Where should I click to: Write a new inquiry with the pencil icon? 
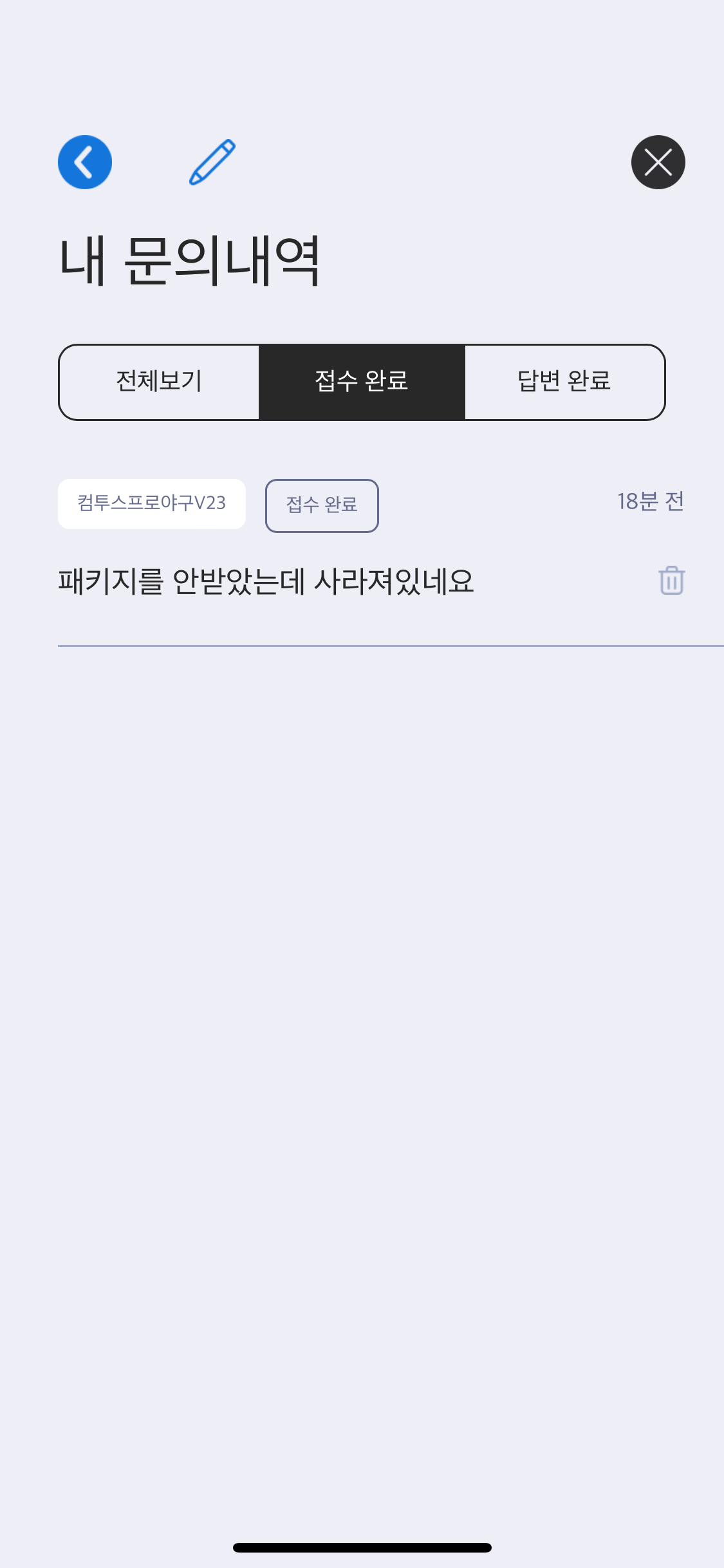[212, 162]
